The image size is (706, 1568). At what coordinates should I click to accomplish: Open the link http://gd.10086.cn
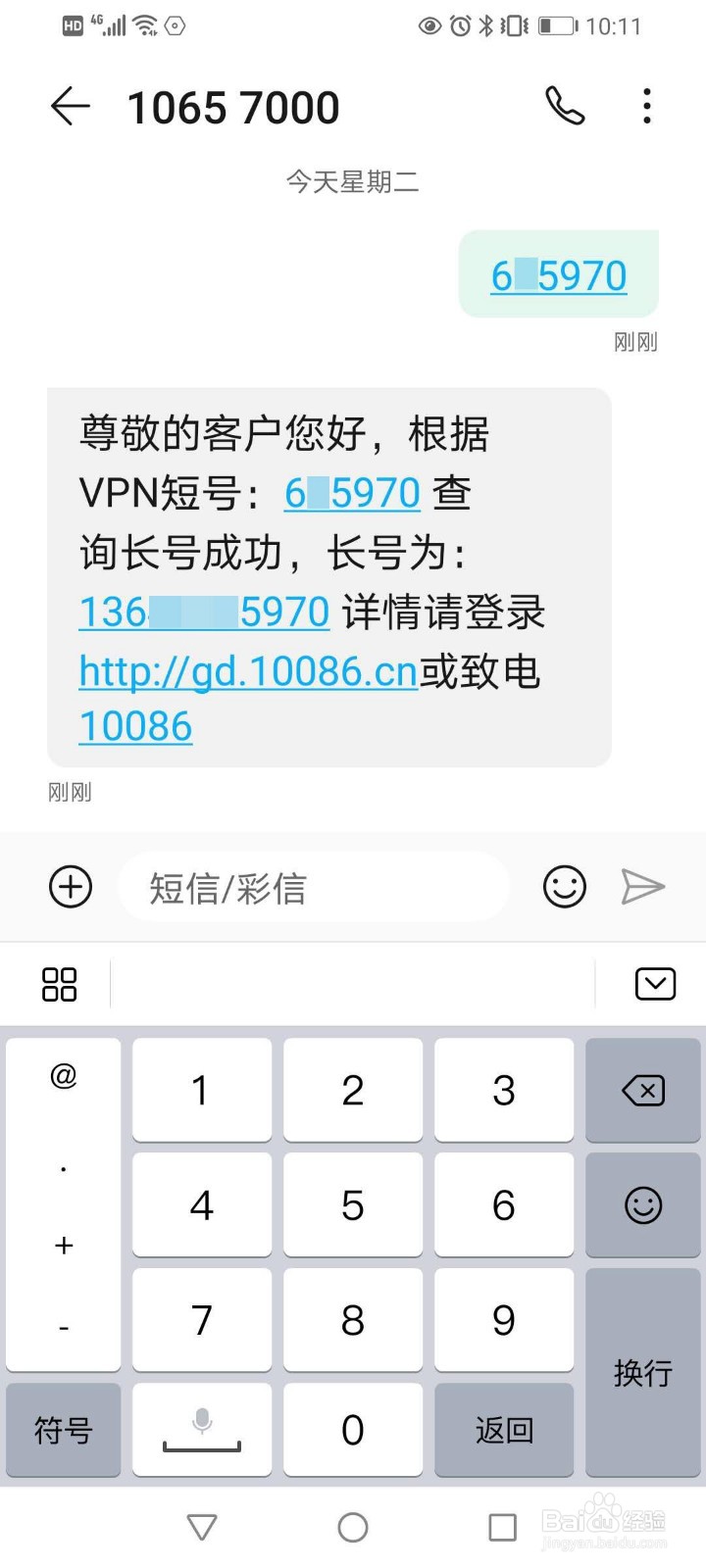tap(246, 671)
